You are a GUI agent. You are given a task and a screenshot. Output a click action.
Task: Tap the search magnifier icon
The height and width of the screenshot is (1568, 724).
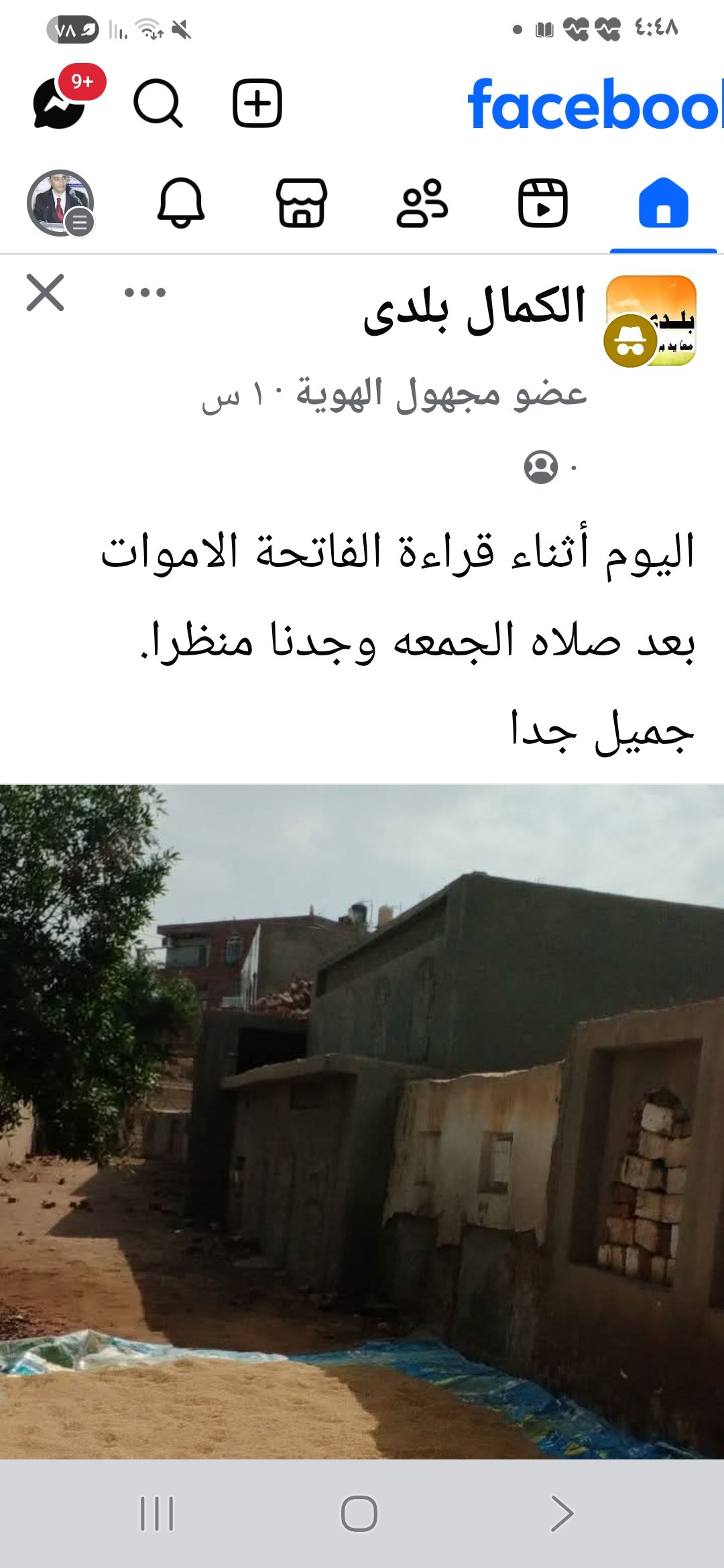click(158, 103)
